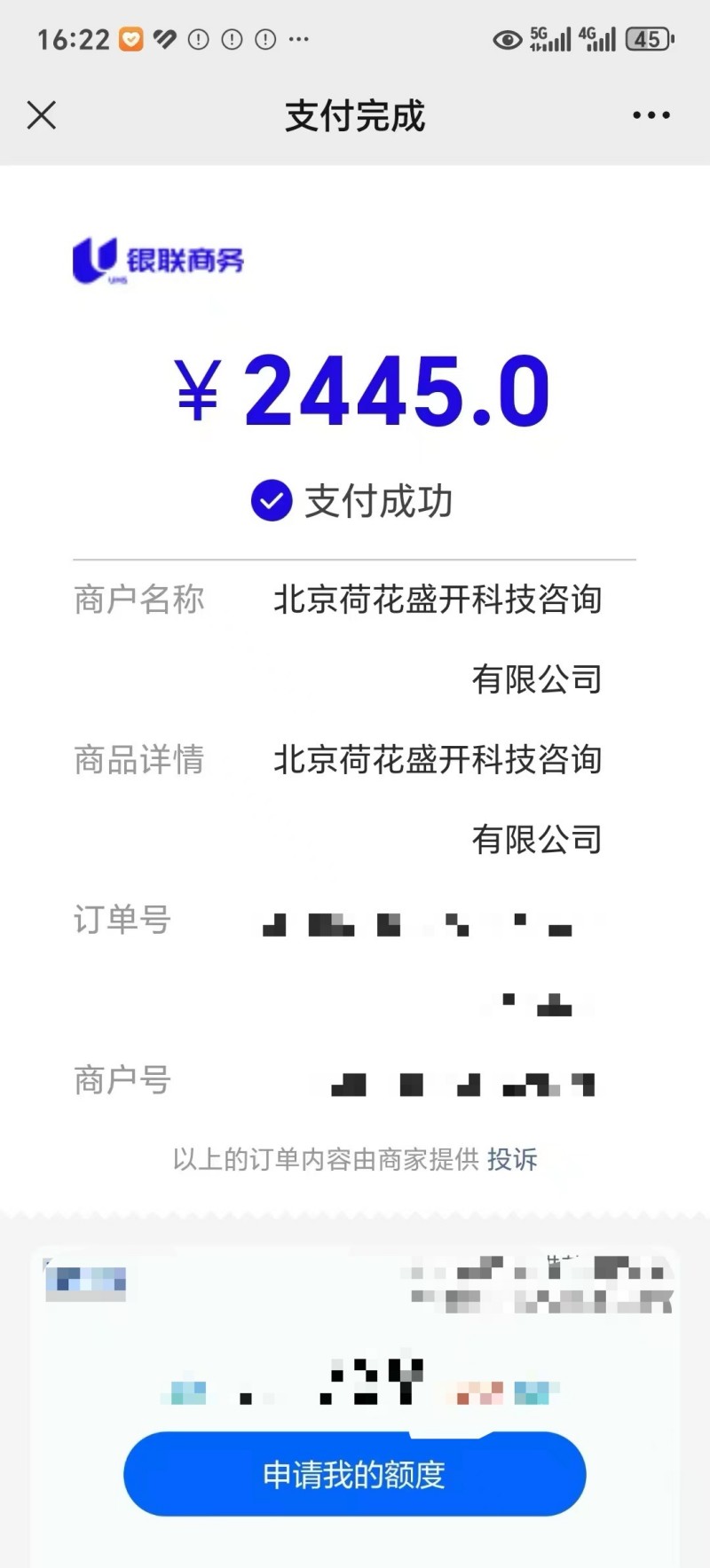The width and height of the screenshot is (710, 1568).
Task: Tap the blue payment success checkmark icon
Action: [271, 501]
